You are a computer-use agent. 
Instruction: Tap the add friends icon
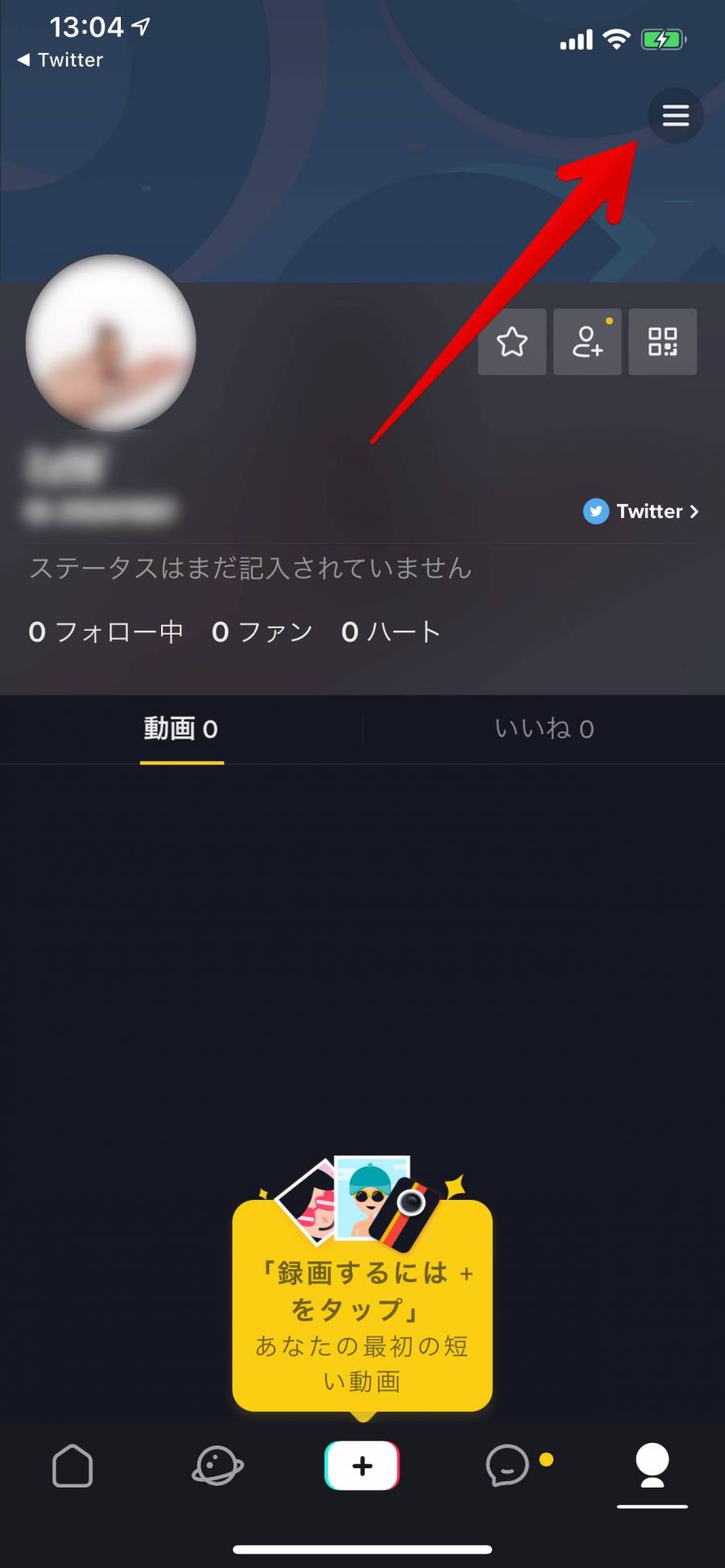[x=587, y=341]
